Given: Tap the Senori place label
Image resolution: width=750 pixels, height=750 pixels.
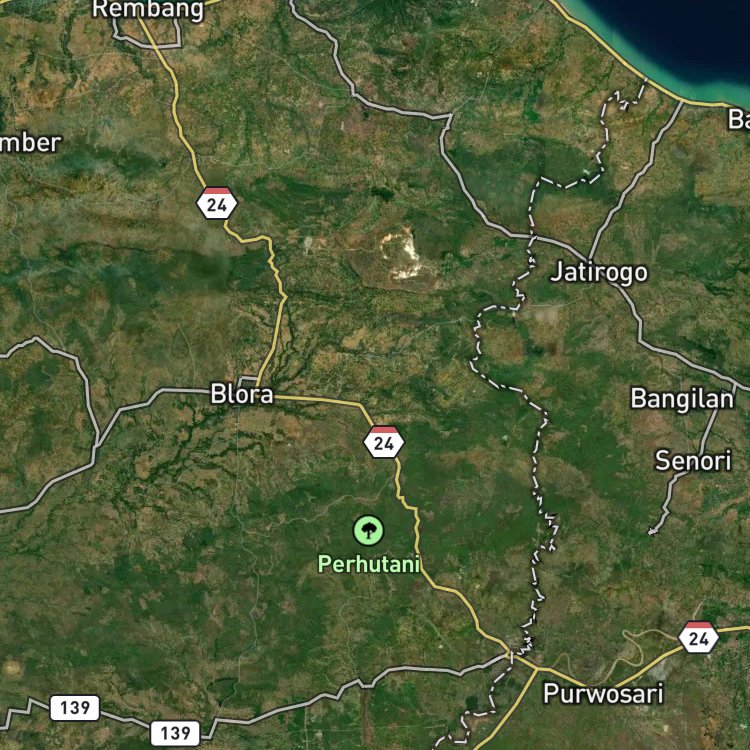Looking at the screenshot, I should click(693, 460).
